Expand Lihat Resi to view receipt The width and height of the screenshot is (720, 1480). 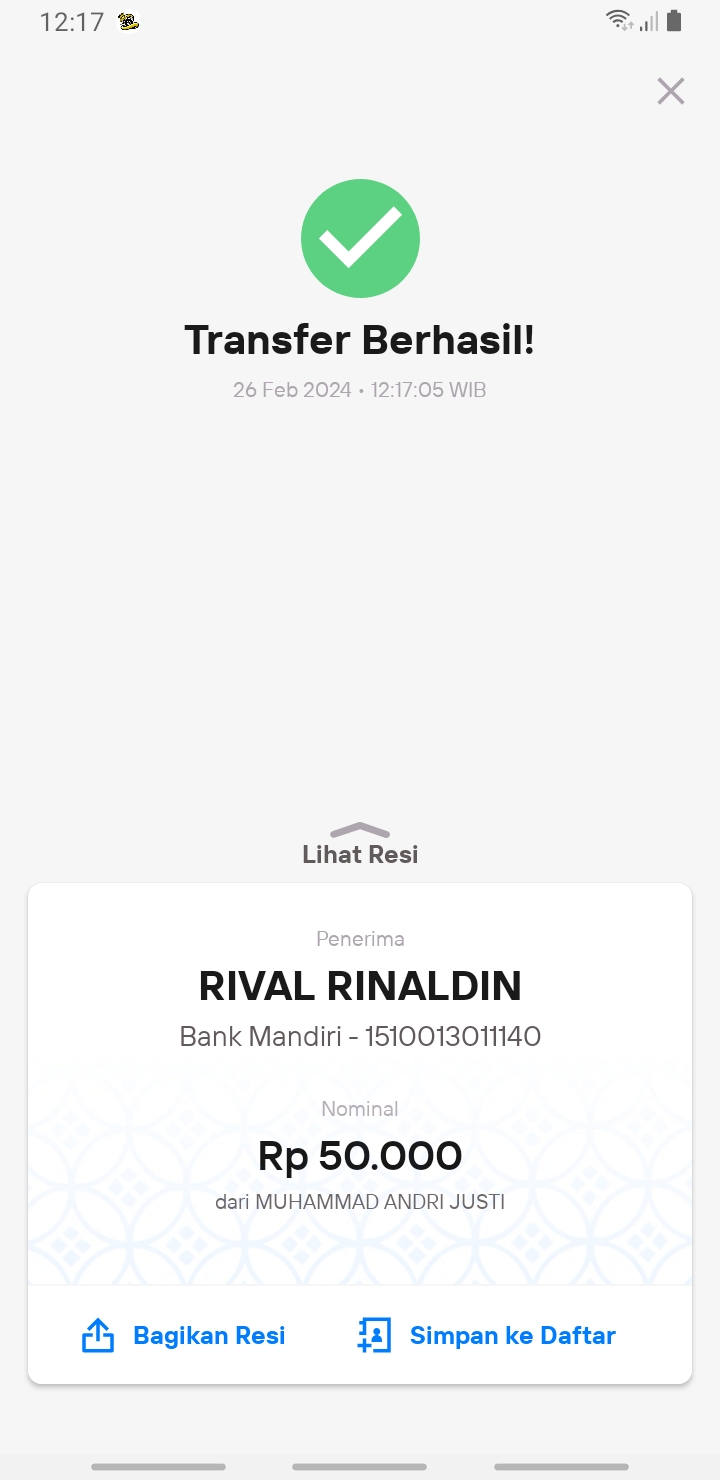pyautogui.click(x=360, y=844)
